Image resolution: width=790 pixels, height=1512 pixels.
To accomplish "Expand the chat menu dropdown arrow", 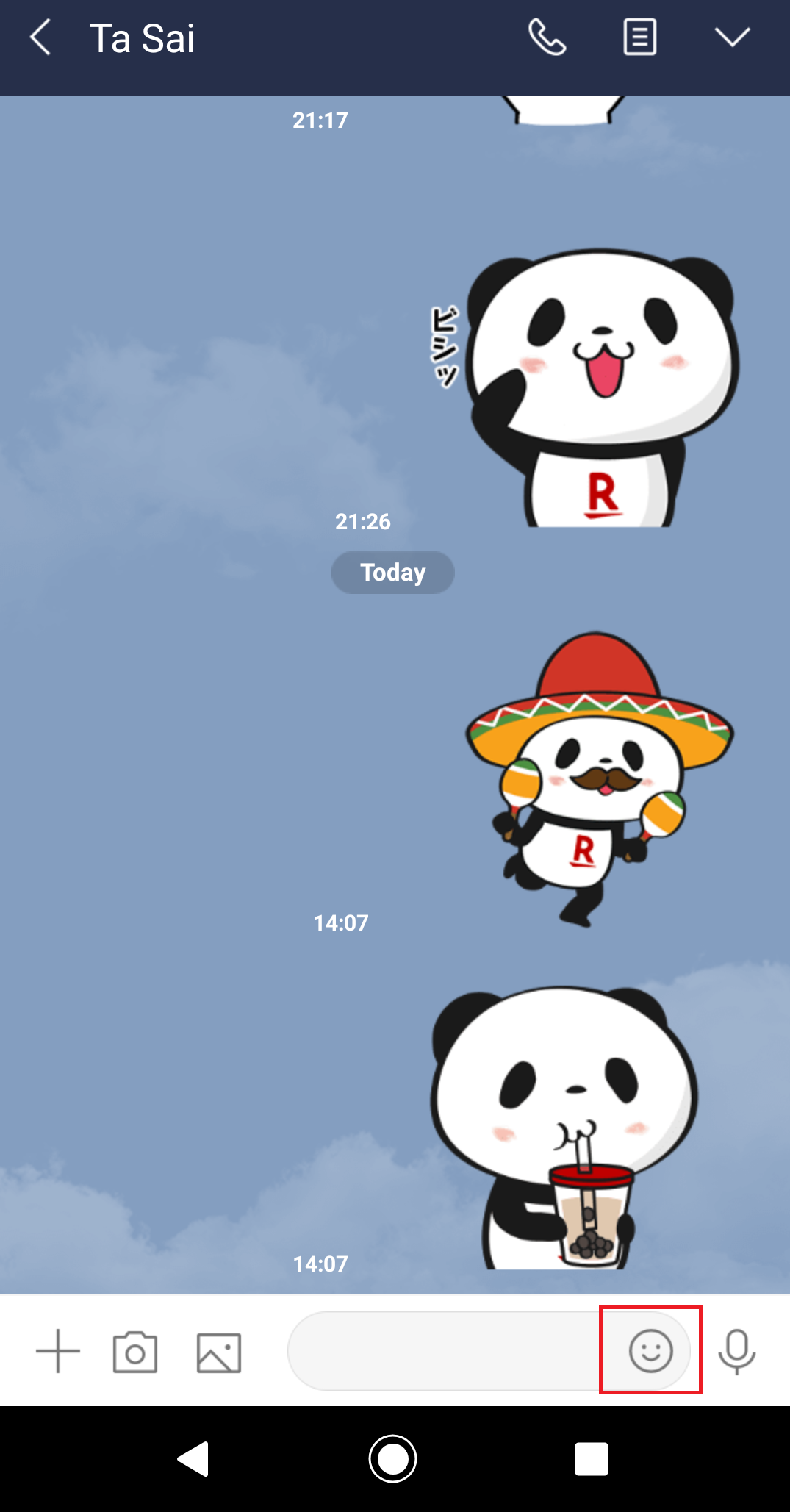I will click(x=732, y=37).
